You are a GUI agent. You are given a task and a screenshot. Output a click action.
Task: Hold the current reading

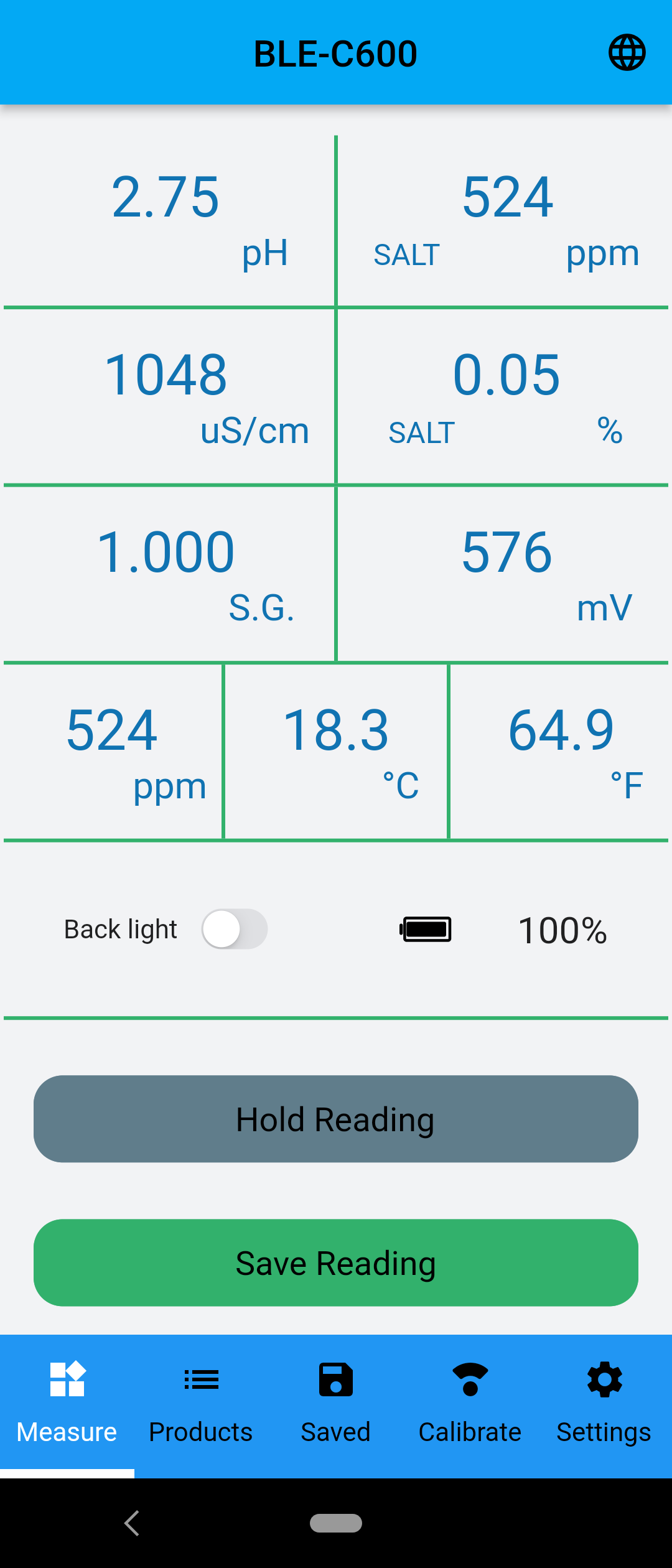pos(336,1119)
